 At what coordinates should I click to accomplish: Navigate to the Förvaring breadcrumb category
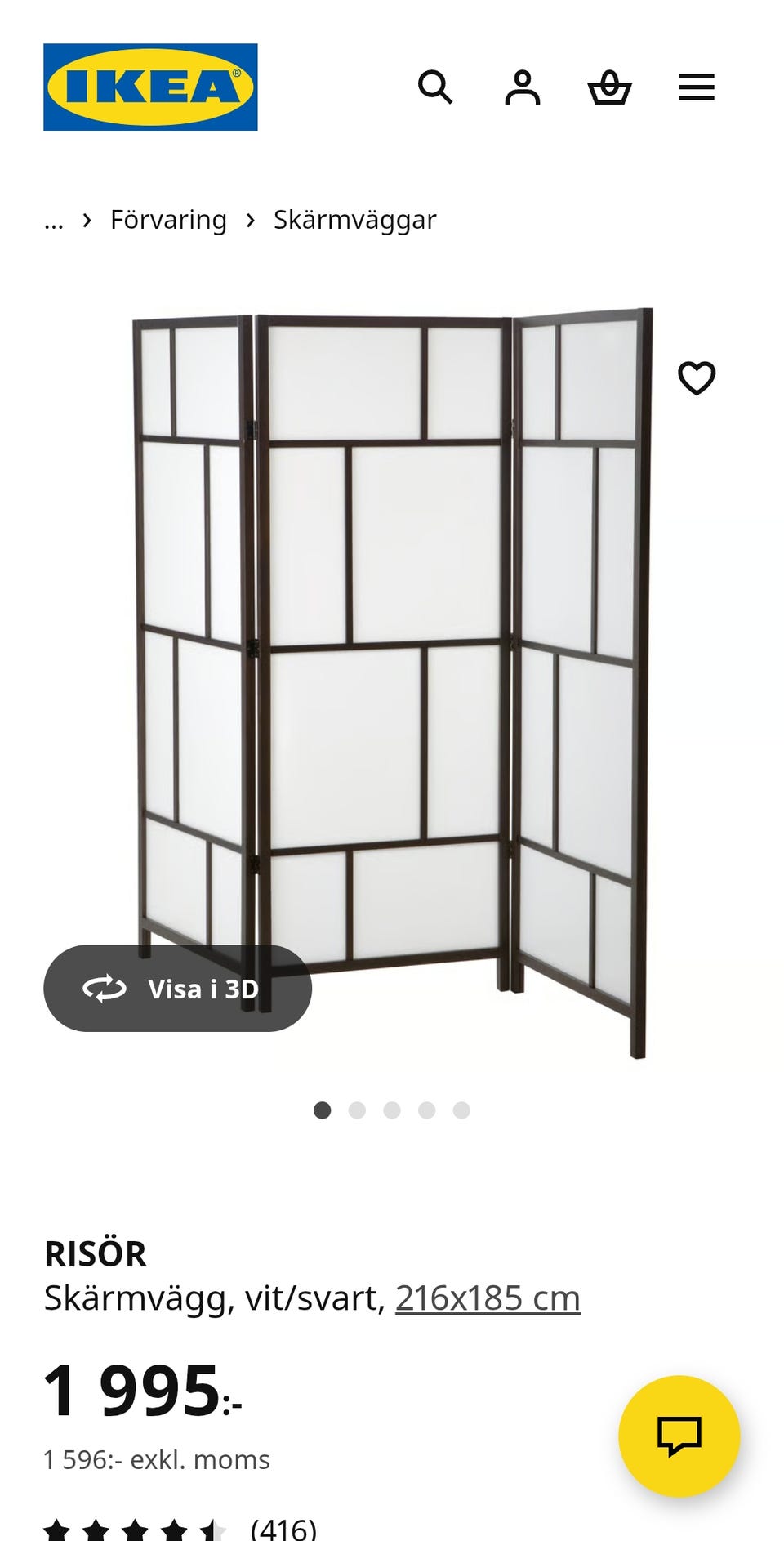[168, 219]
